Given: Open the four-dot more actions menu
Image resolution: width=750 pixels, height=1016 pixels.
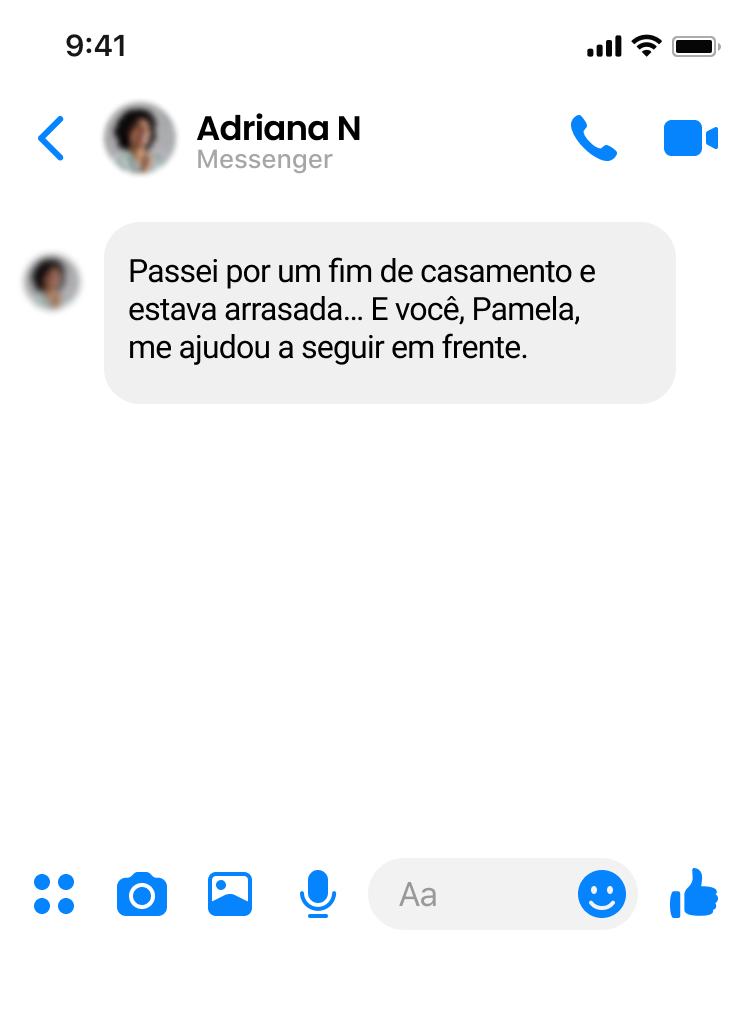Looking at the screenshot, I should (54, 894).
